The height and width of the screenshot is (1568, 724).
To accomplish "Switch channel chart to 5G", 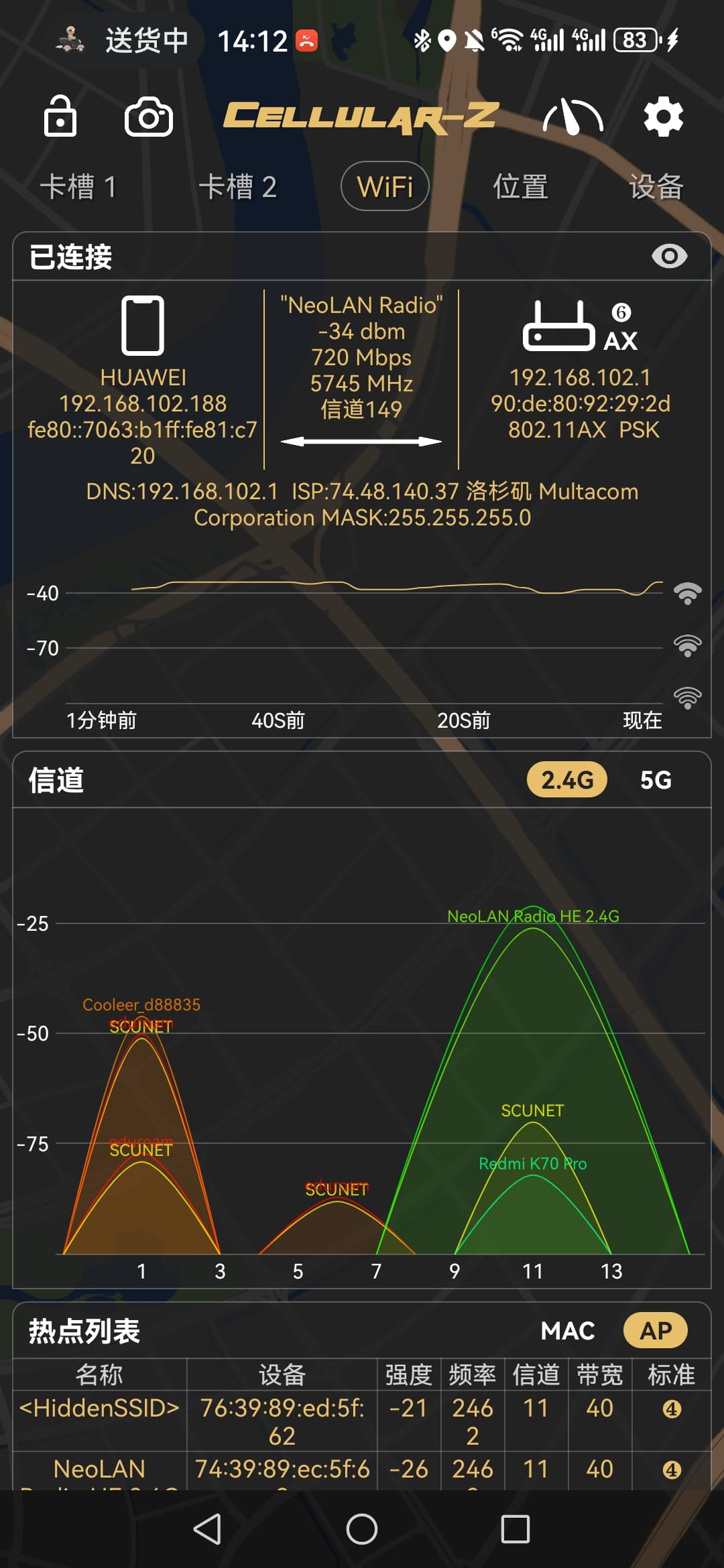I will coord(656,780).
